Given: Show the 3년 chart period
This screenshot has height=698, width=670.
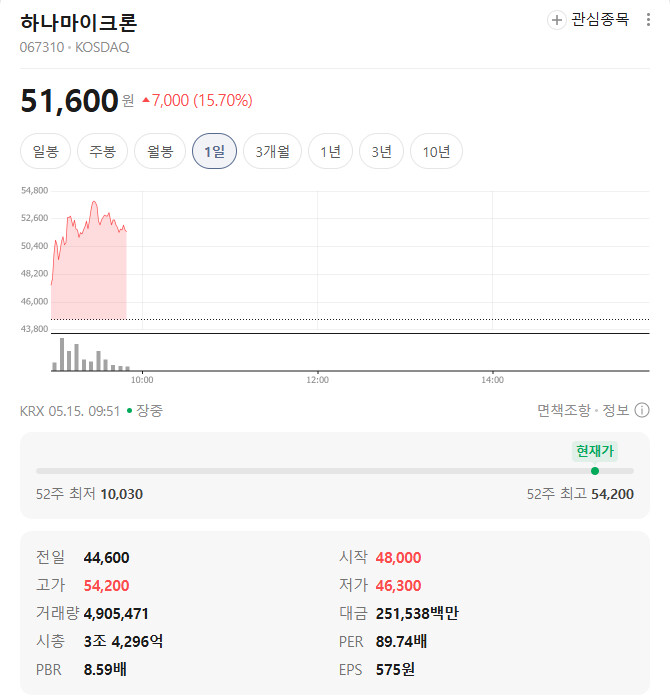Looking at the screenshot, I should (x=382, y=151).
